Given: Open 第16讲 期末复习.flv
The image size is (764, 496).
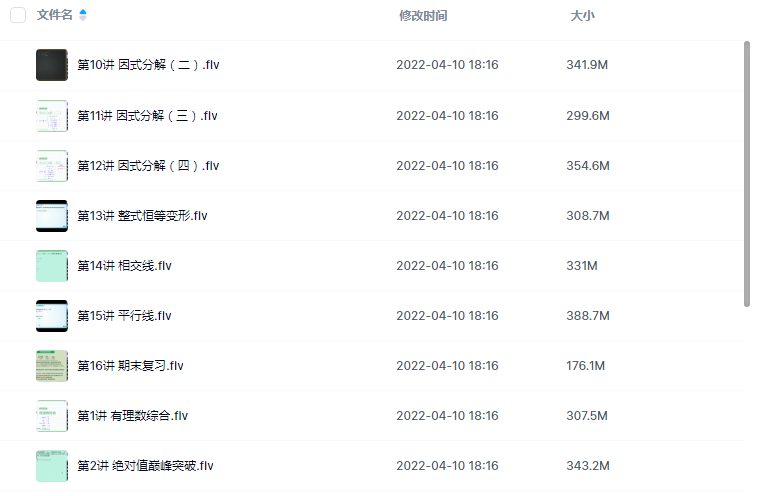Looking at the screenshot, I should 130,365.
